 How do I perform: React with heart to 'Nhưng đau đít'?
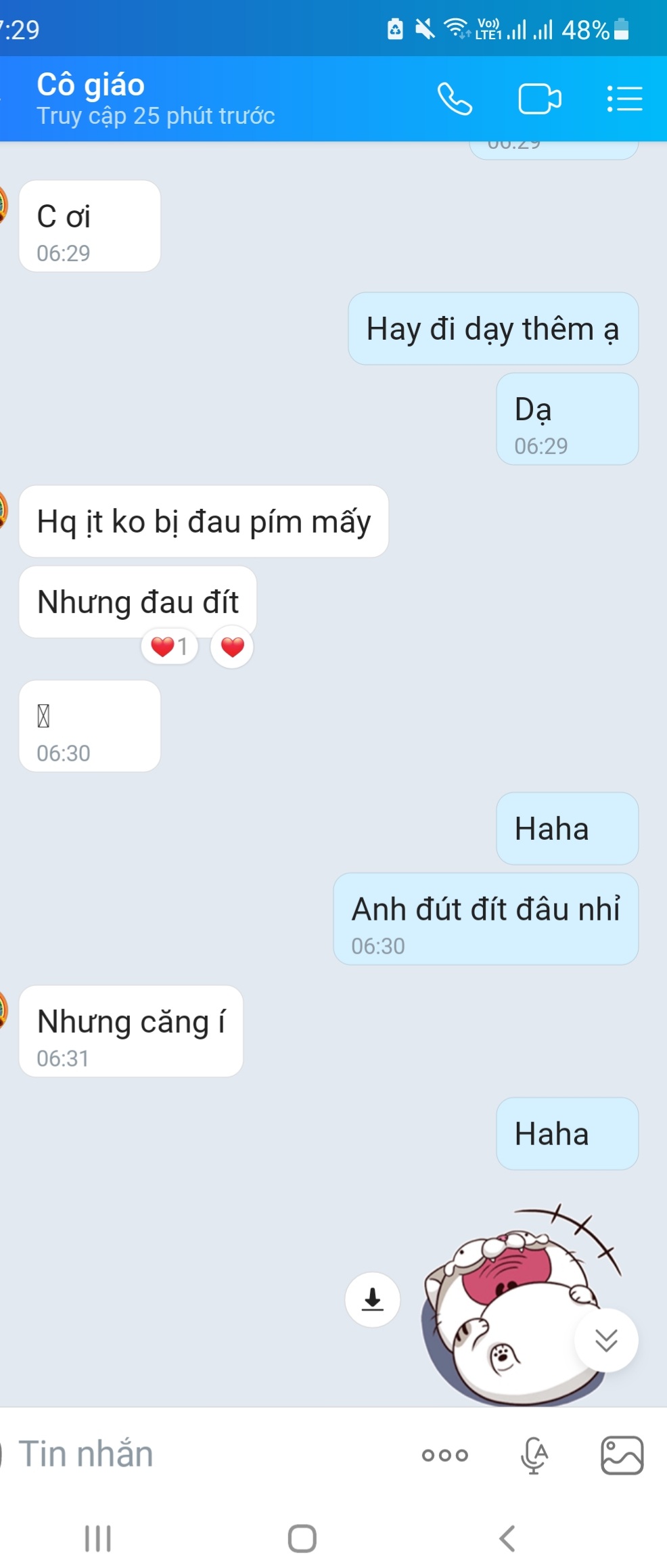[x=232, y=647]
